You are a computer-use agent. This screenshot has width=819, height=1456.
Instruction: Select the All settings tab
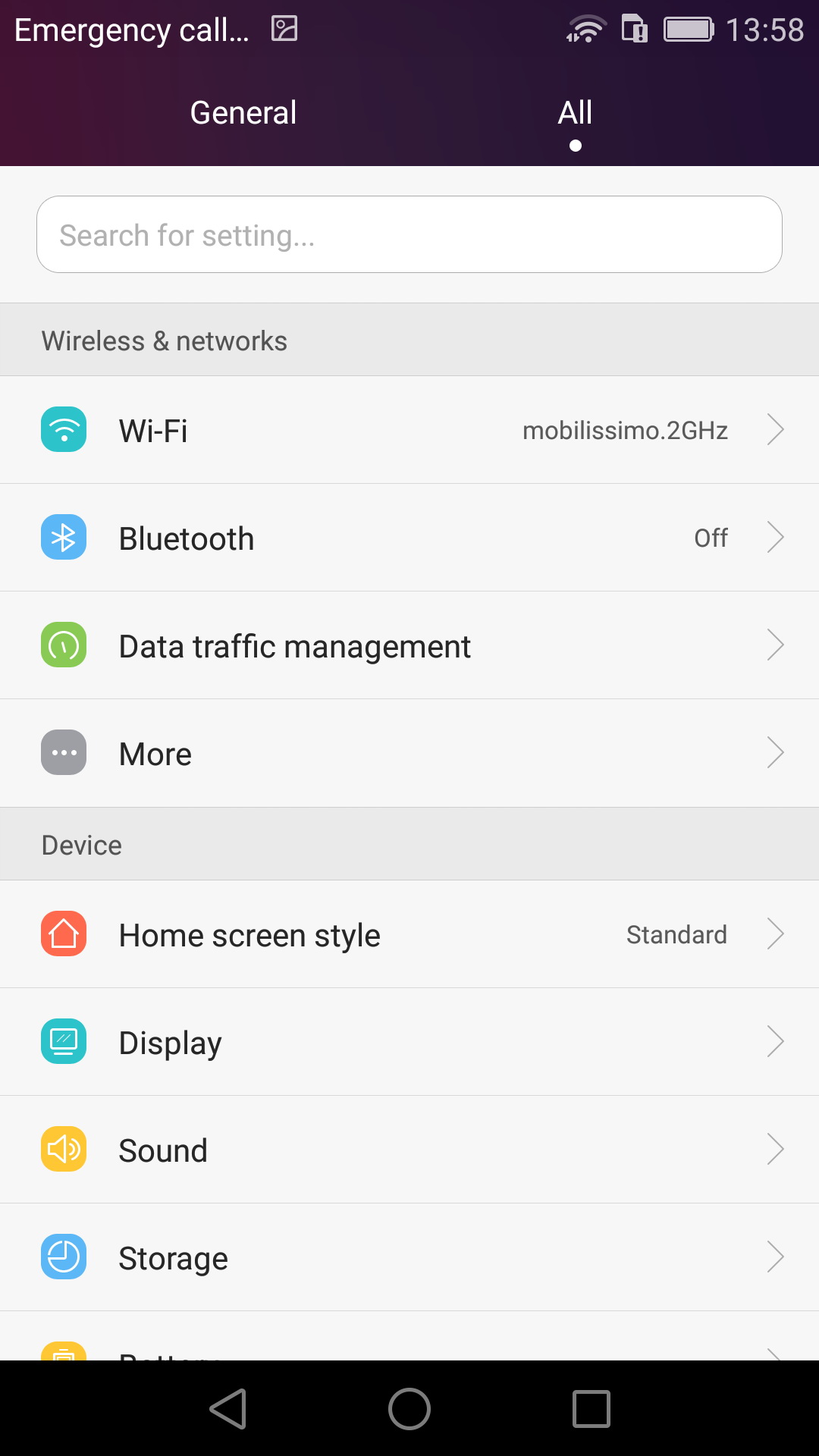(x=575, y=113)
